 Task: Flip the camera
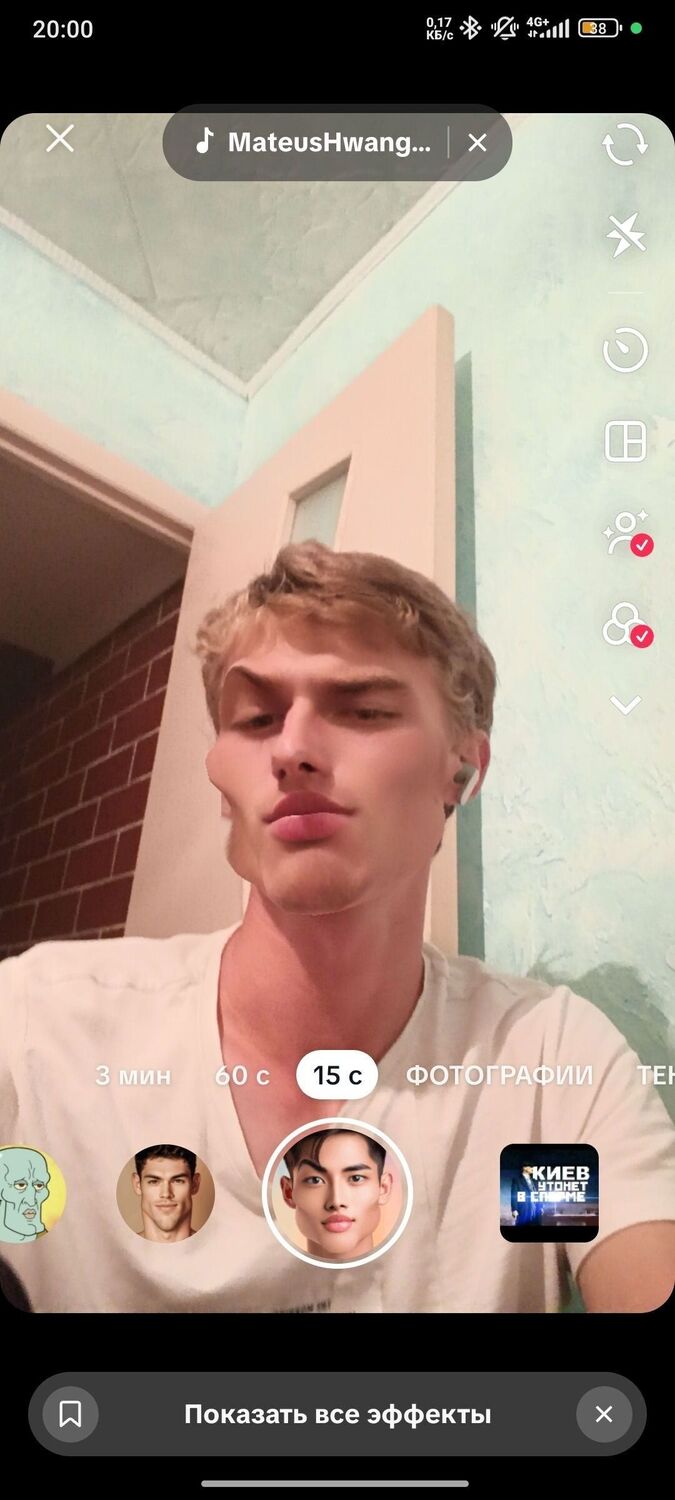tap(625, 145)
